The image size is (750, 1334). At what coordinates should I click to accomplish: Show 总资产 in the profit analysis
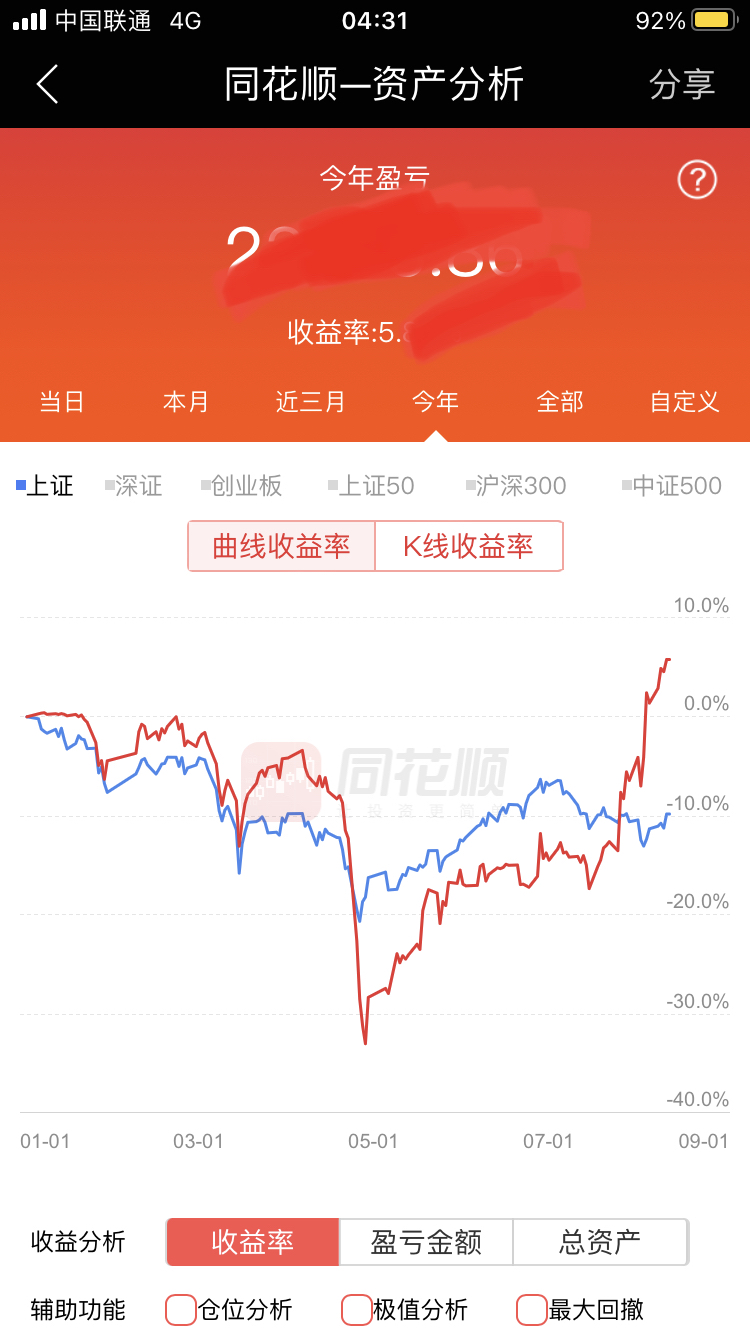click(600, 1242)
